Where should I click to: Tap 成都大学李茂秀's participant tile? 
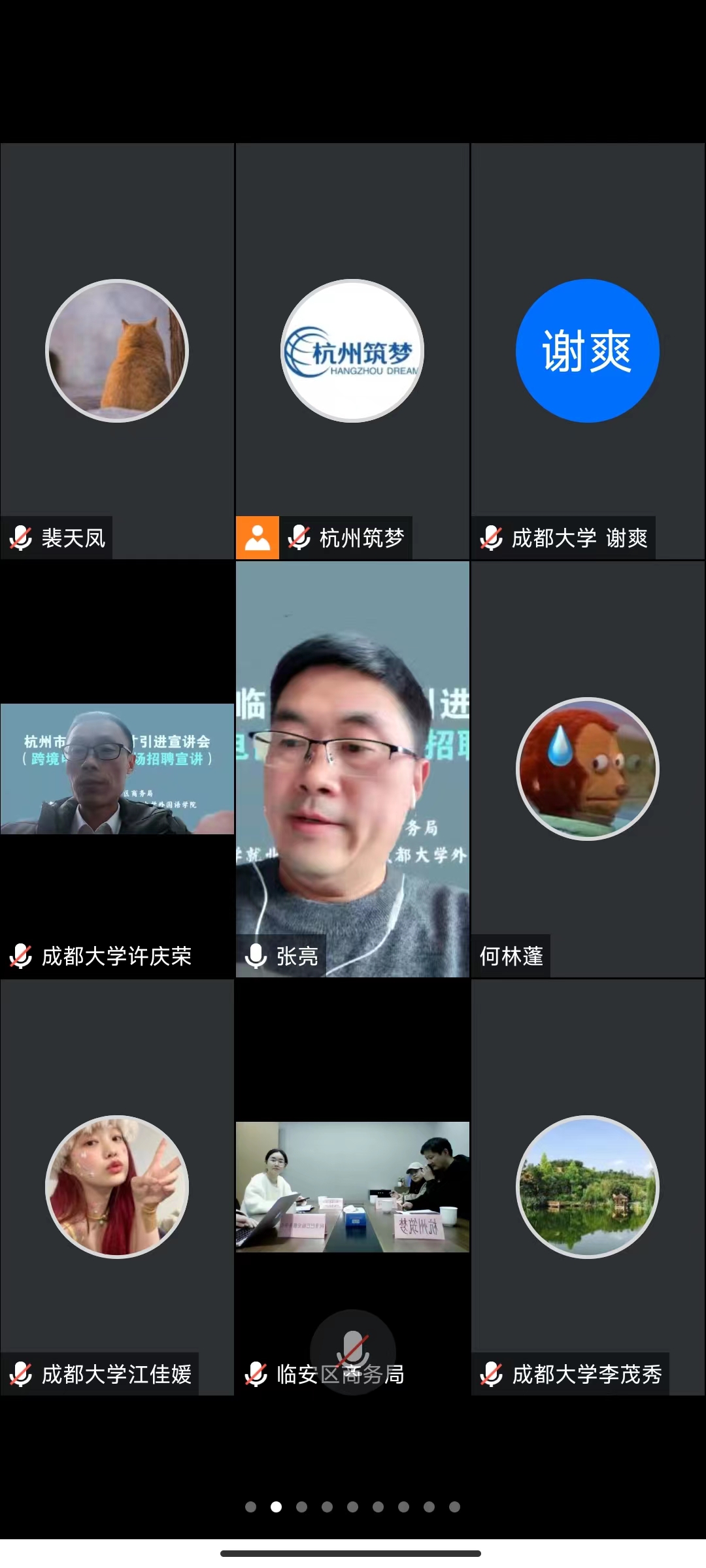coord(587,1187)
